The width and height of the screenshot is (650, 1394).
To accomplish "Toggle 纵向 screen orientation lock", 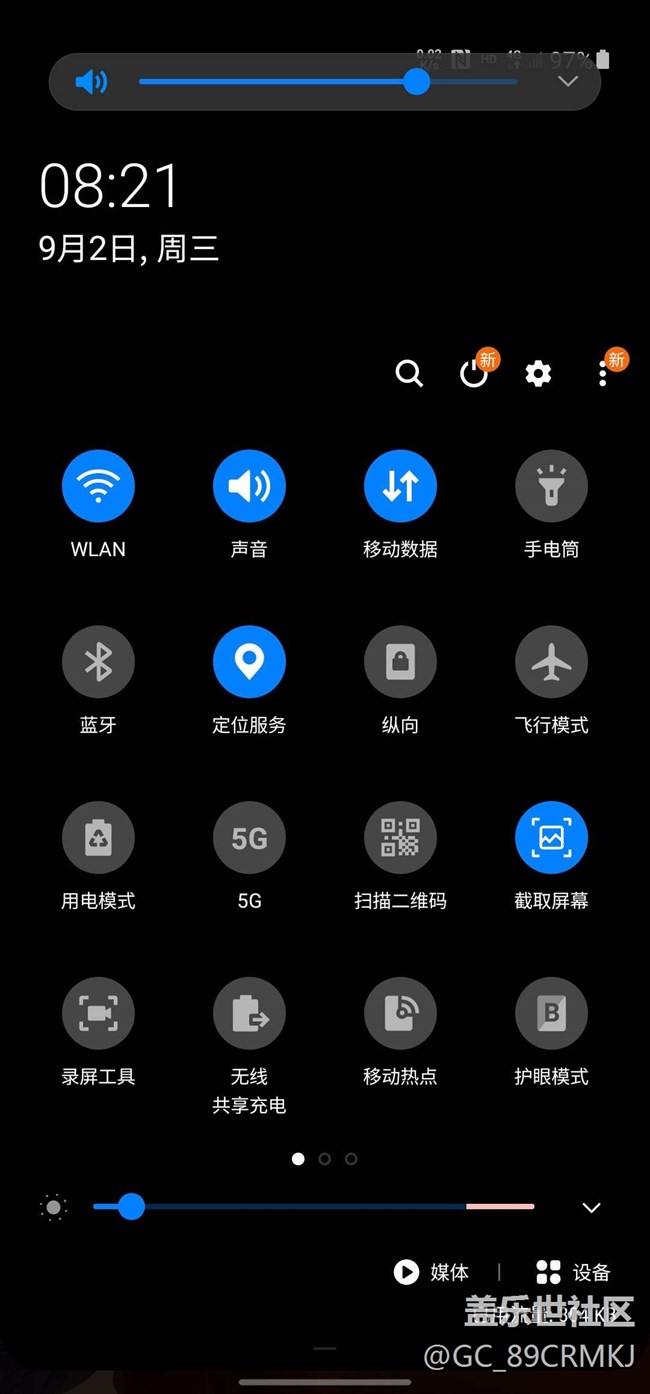I will (400, 662).
